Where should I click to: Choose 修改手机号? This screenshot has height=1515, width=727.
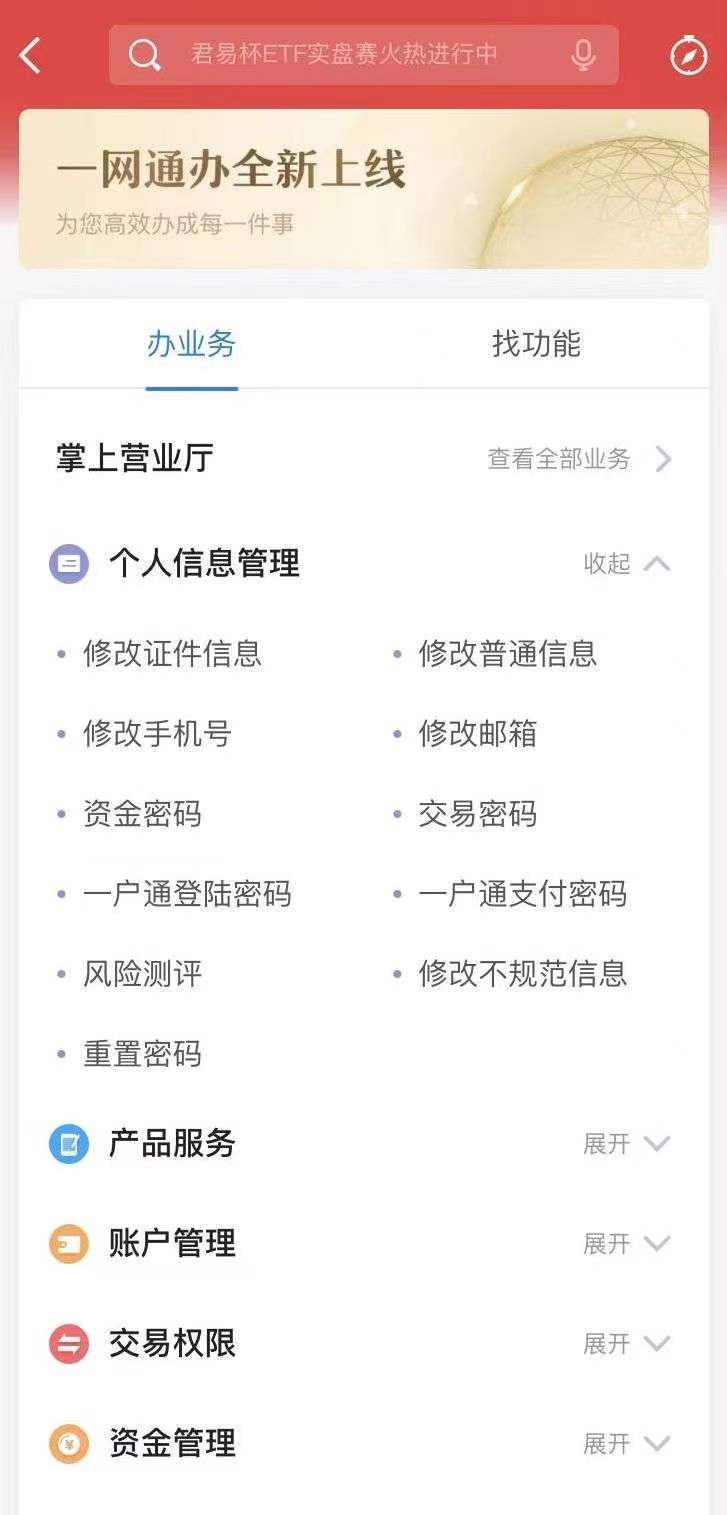157,734
